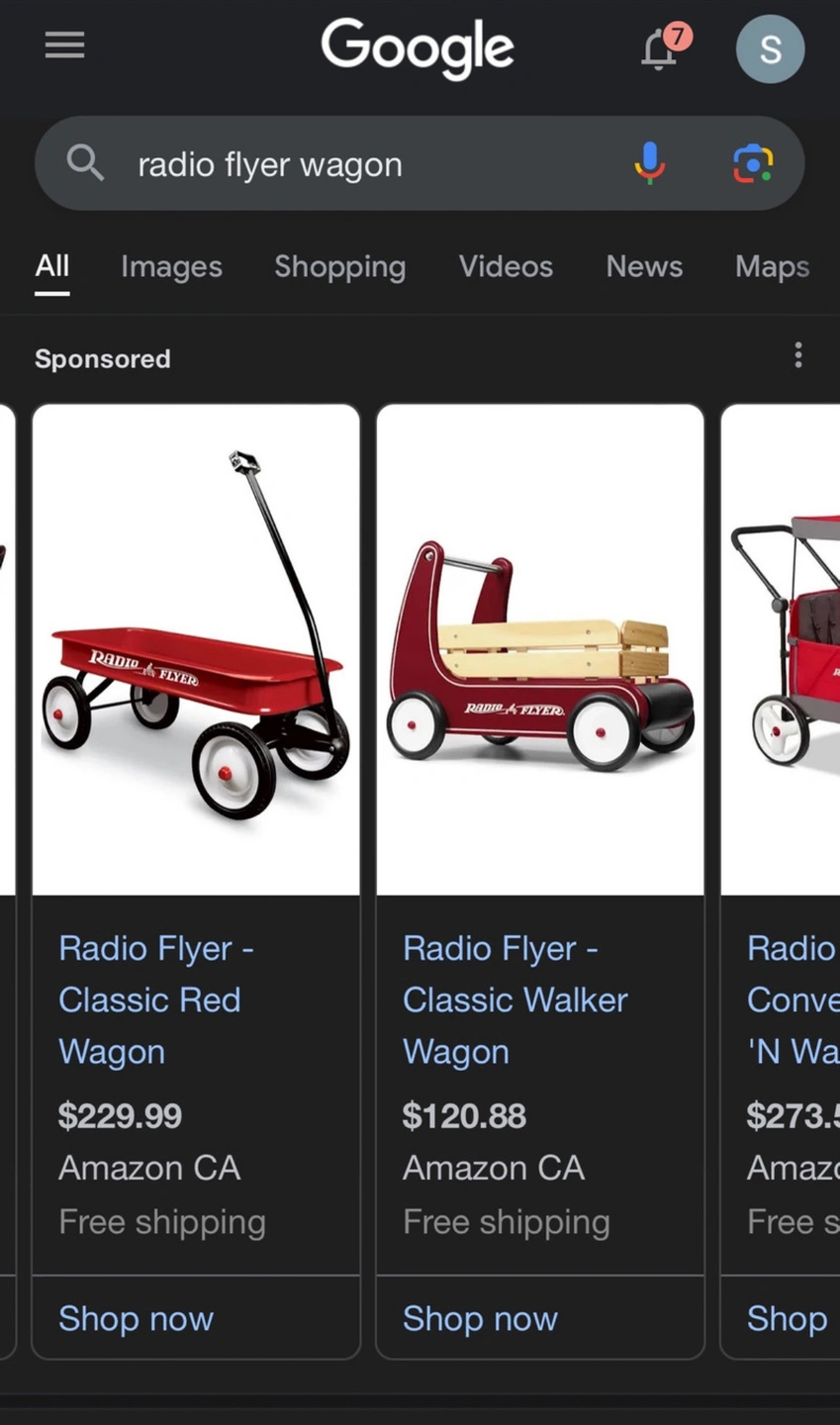The width and height of the screenshot is (840, 1425).
Task: Open the Radio Flyer Classic Red Wagon link
Action: pyautogui.click(x=156, y=999)
